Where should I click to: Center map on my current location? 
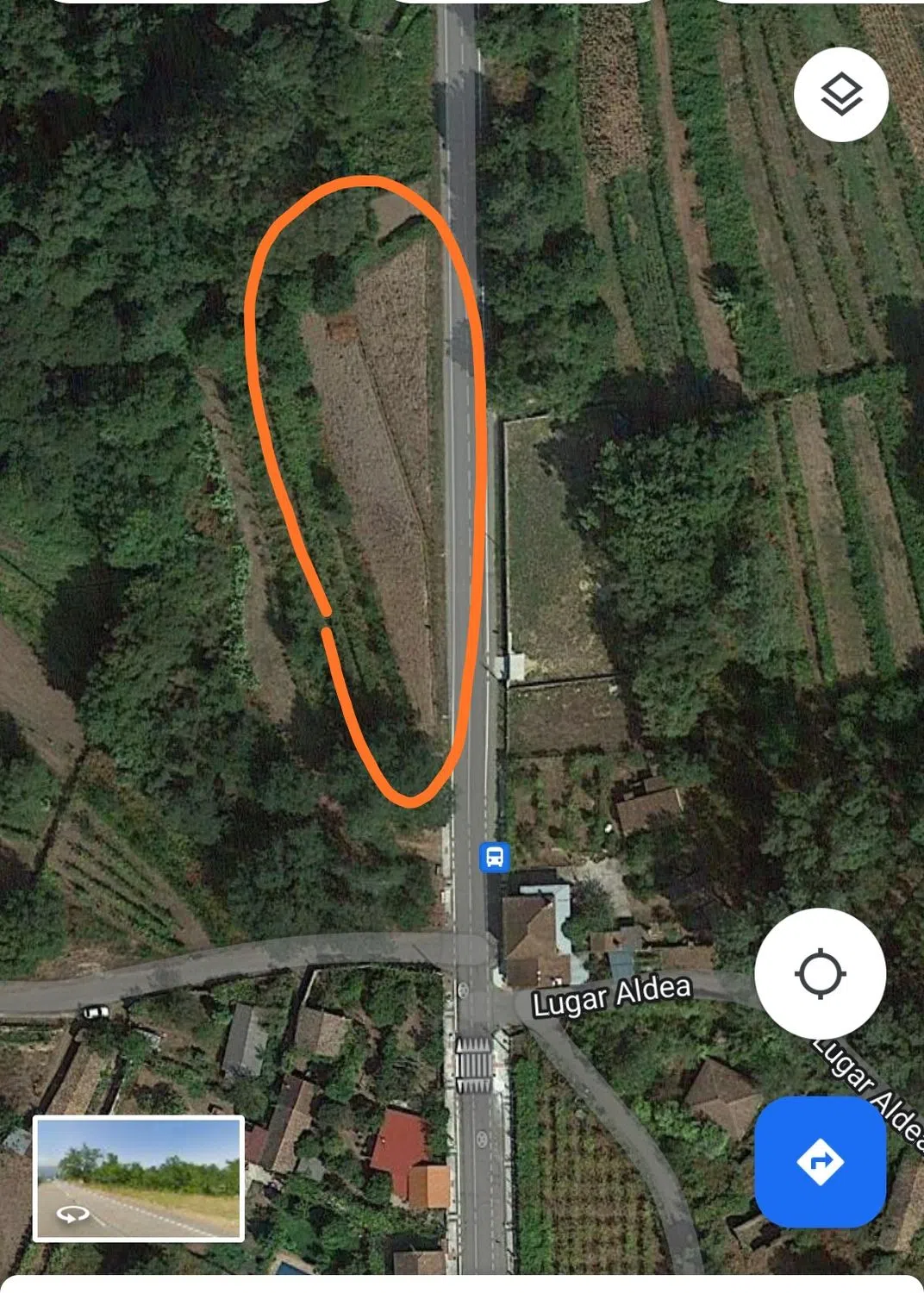pyautogui.click(x=820, y=973)
